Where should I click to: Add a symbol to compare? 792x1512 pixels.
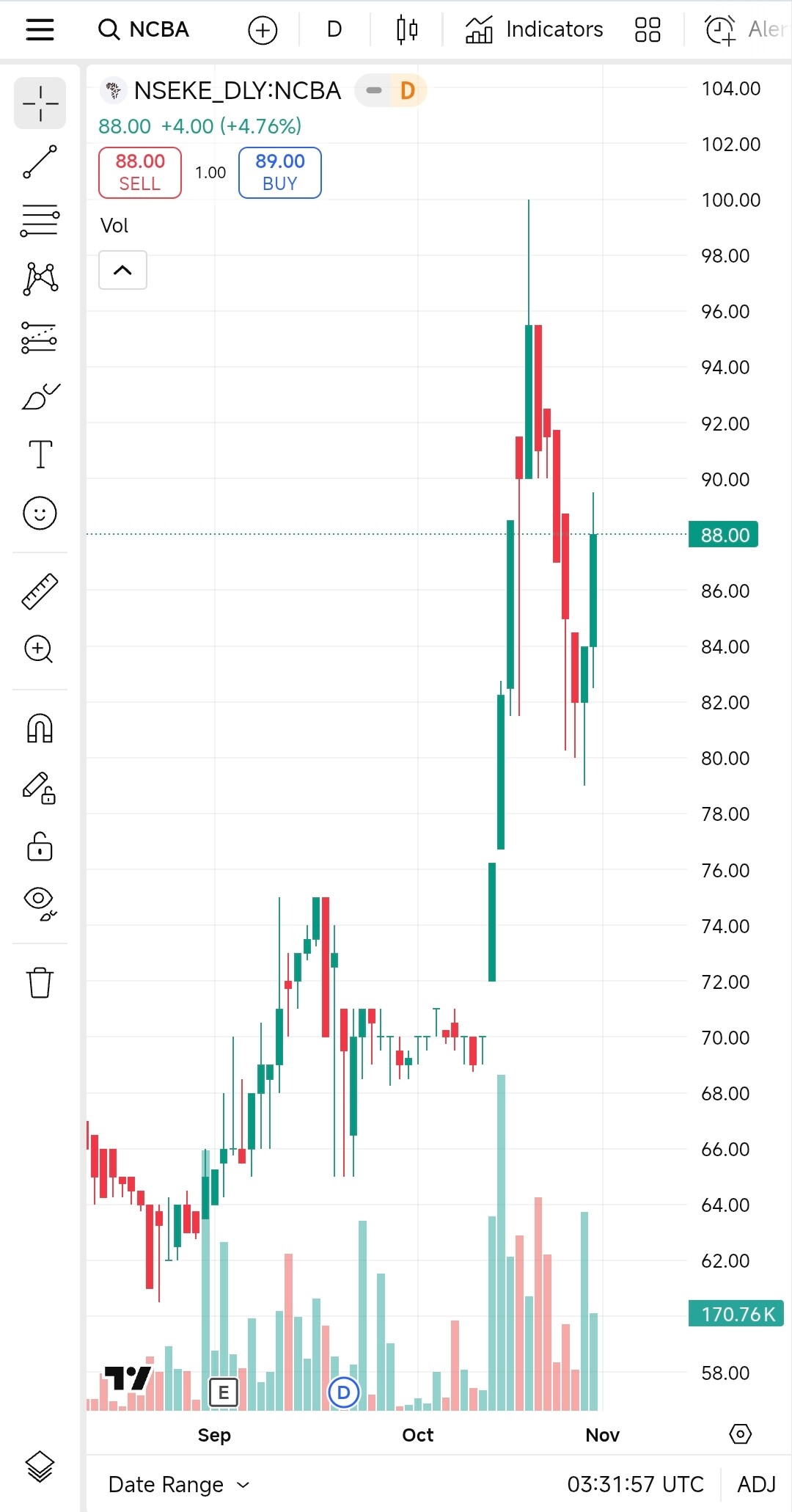tap(263, 30)
